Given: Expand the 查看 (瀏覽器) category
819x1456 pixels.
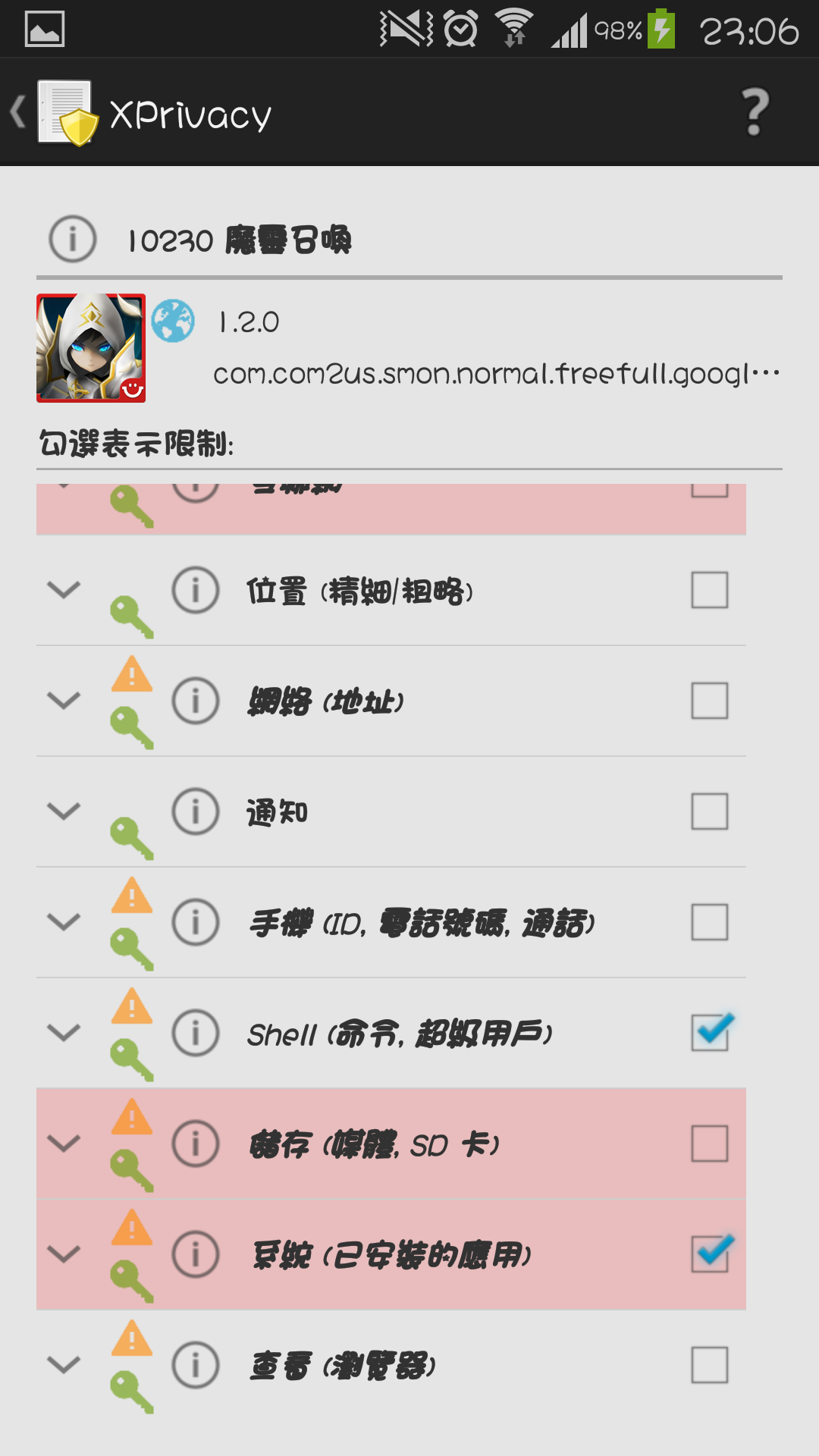Looking at the screenshot, I should coord(64,1365).
